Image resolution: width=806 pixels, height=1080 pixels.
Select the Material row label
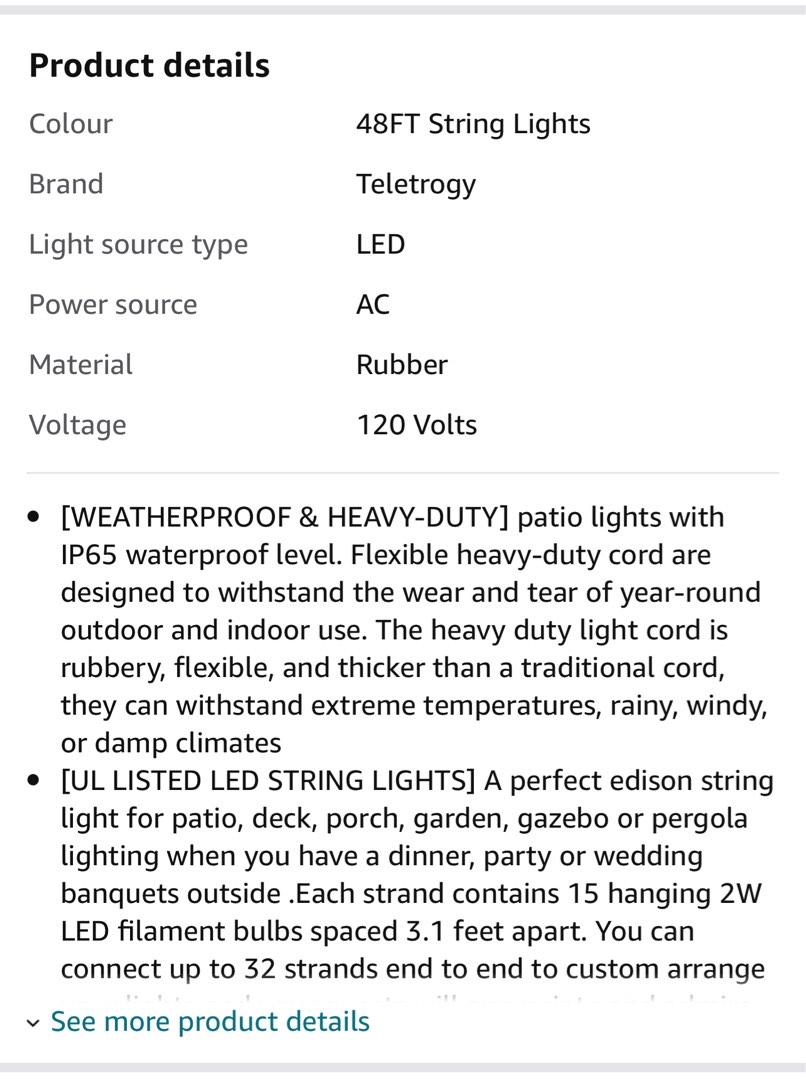pos(80,364)
